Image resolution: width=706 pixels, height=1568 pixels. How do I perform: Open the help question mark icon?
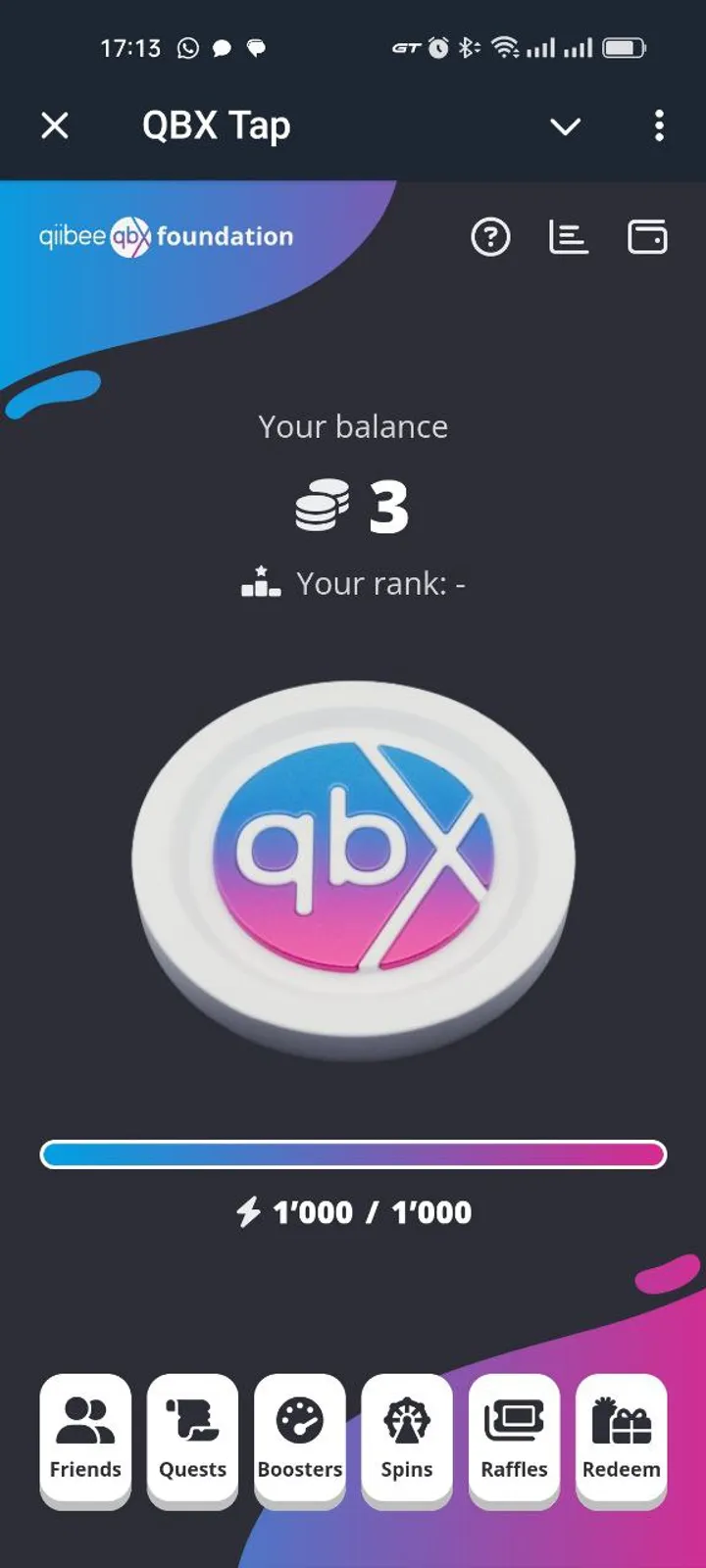[491, 236]
